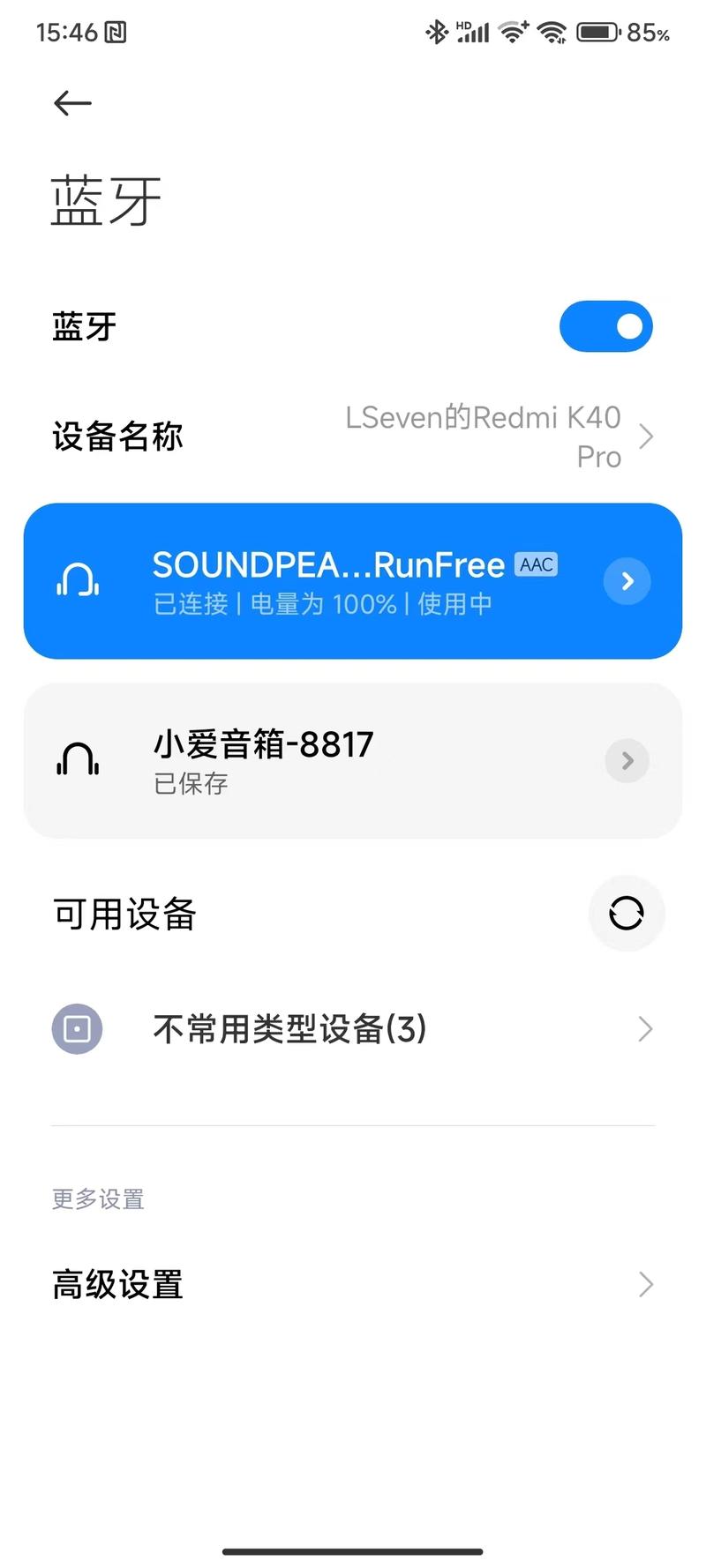Refresh the 可用设备 list
Image resolution: width=706 pixels, height=1568 pixels.
click(x=626, y=913)
